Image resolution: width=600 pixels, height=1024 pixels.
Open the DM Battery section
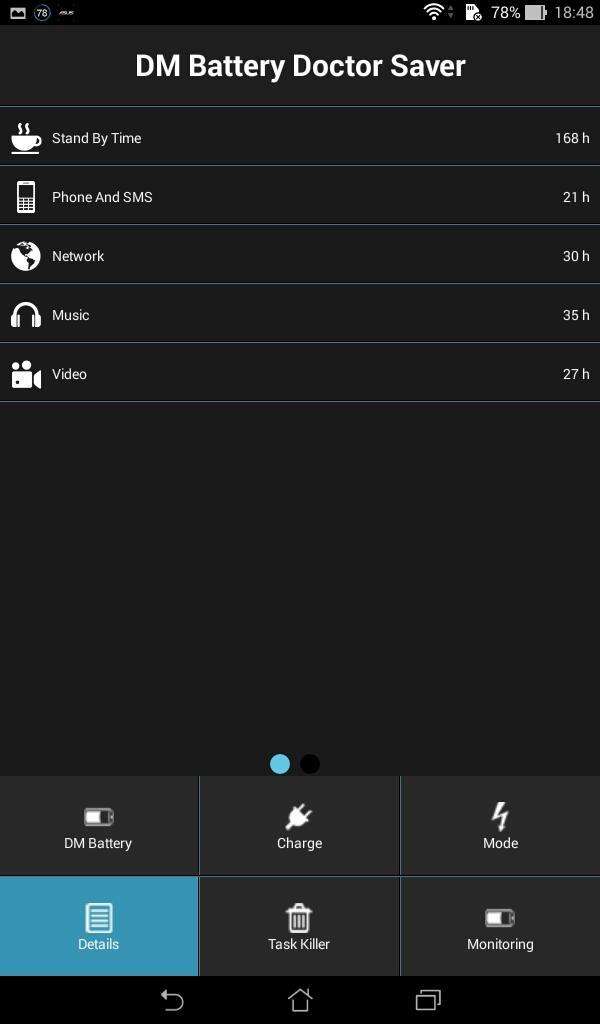(98, 827)
